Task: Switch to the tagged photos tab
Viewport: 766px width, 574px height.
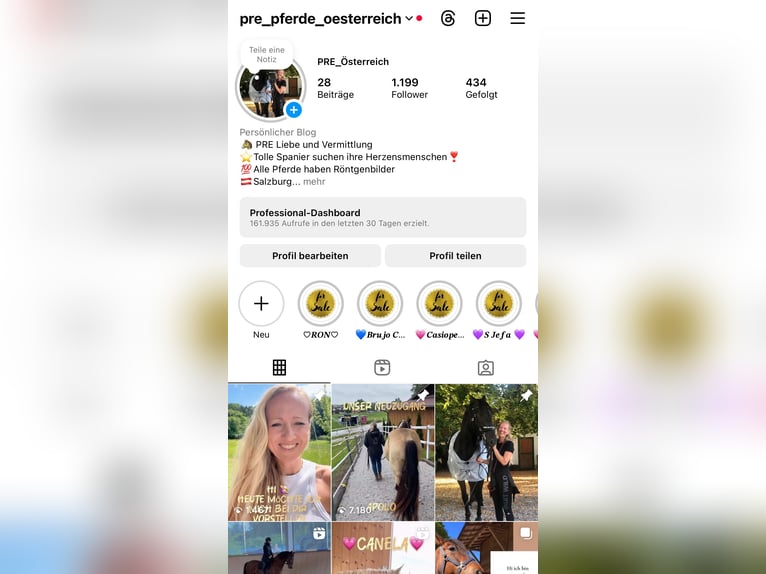Action: (485, 368)
